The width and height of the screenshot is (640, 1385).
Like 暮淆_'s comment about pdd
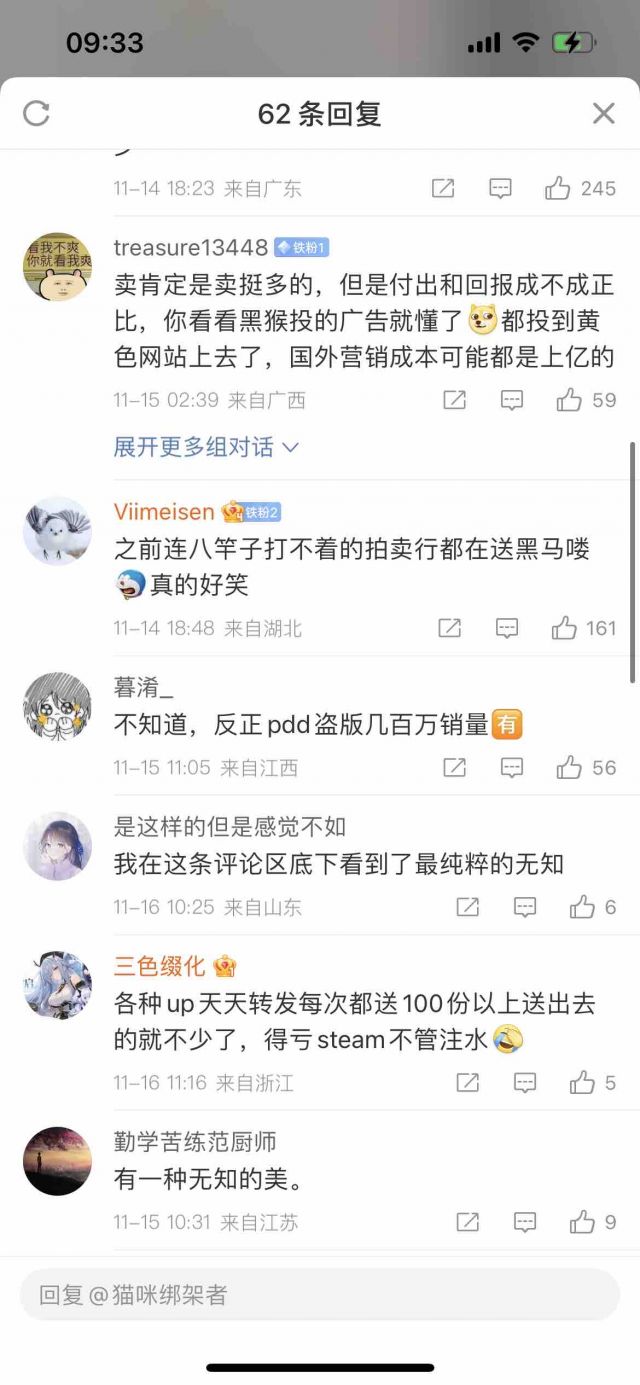click(570, 767)
